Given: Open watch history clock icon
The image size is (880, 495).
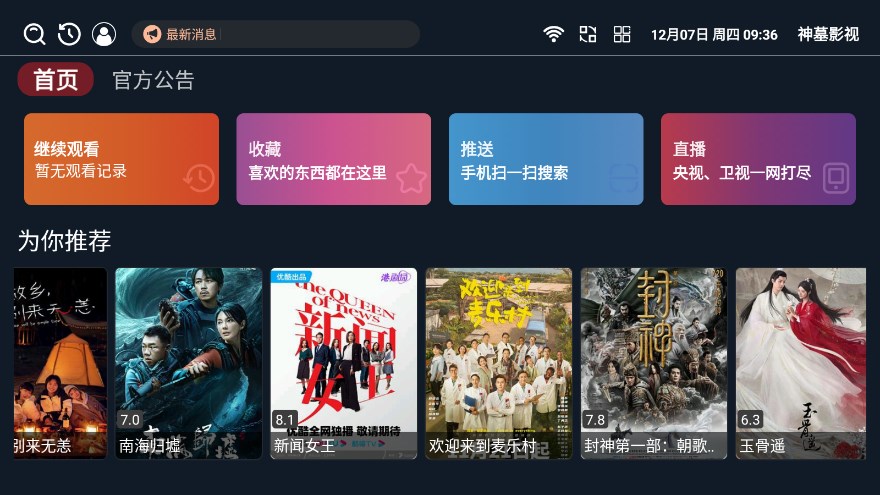Looking at the screenshot, I should pyautogui.click(x=69, y=34).
